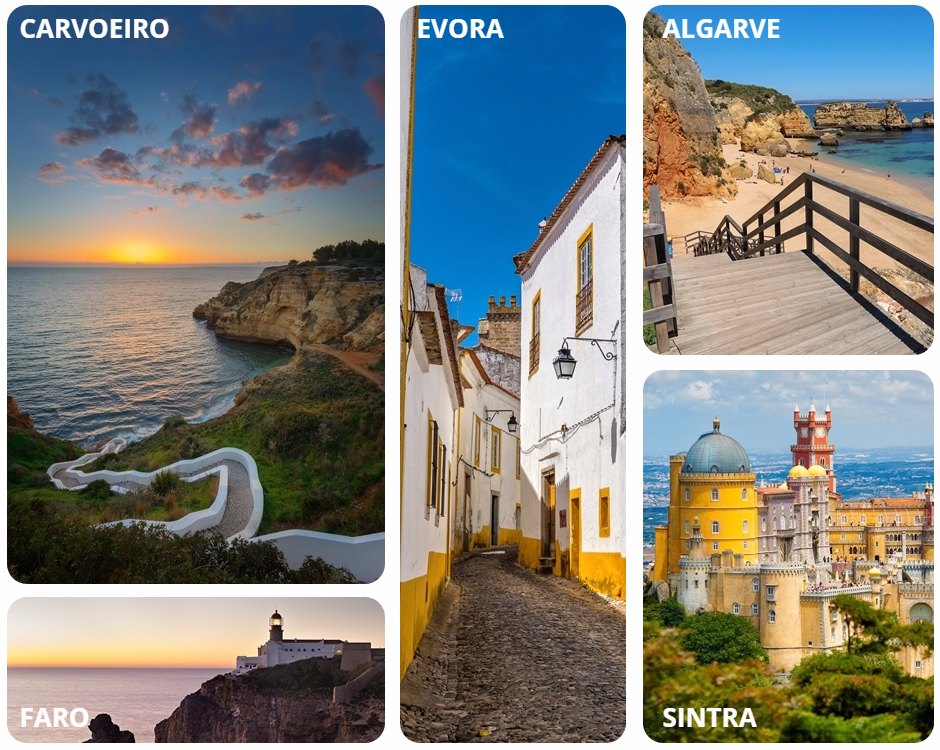
Task: Choose the Faro lighthouse tile
Action: (195, 670)
